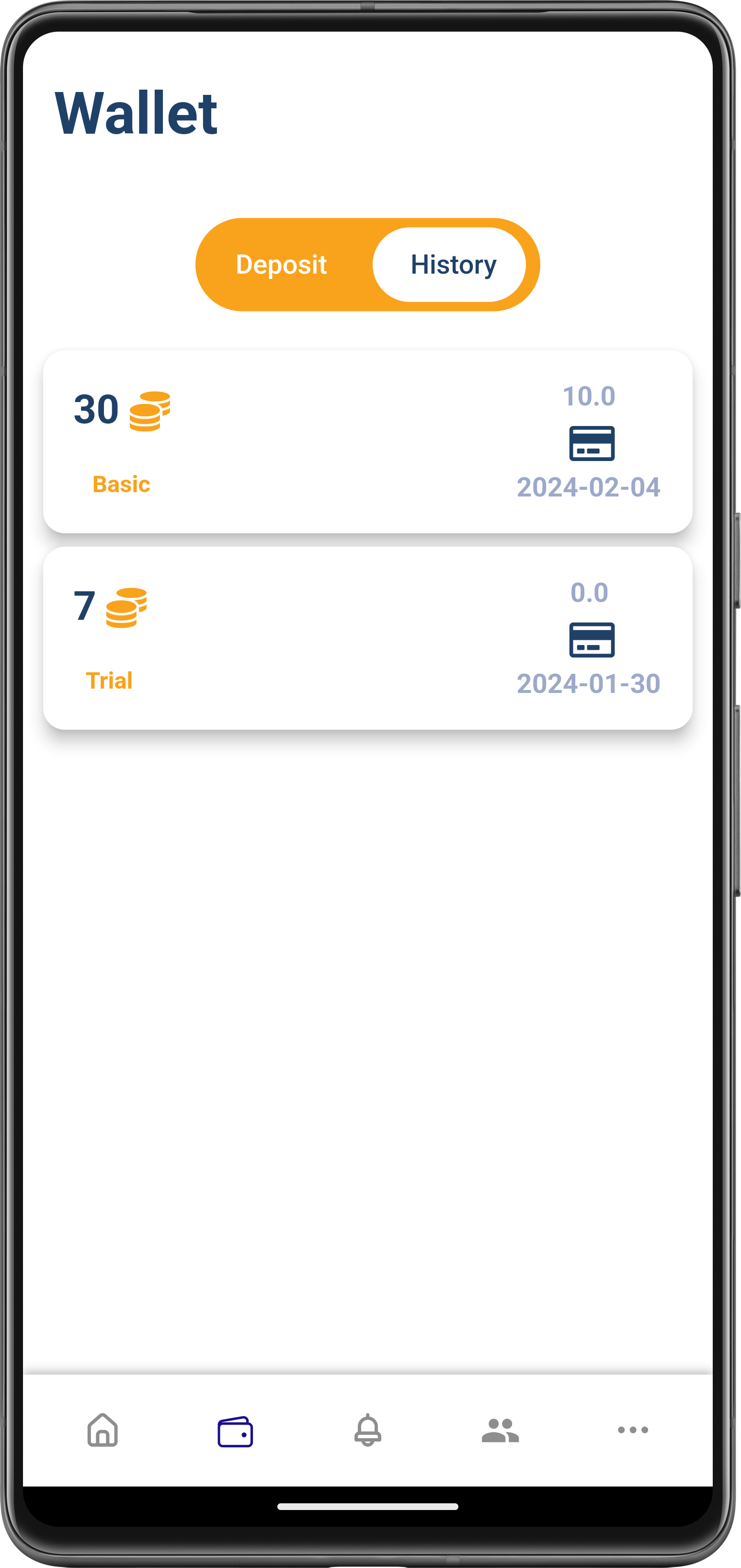
Task: Click the coins icon next to 30
Action: pos(148,411)
